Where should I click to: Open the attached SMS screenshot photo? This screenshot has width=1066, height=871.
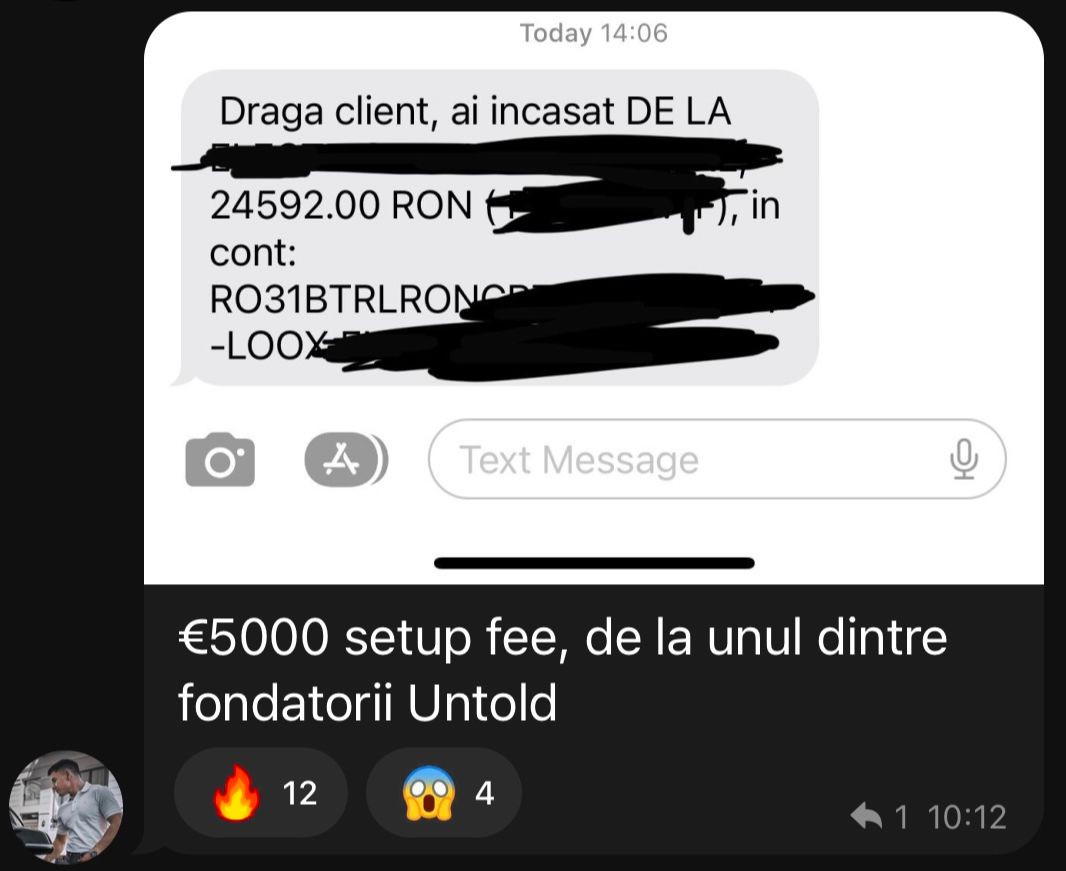(x=594, y=300)
